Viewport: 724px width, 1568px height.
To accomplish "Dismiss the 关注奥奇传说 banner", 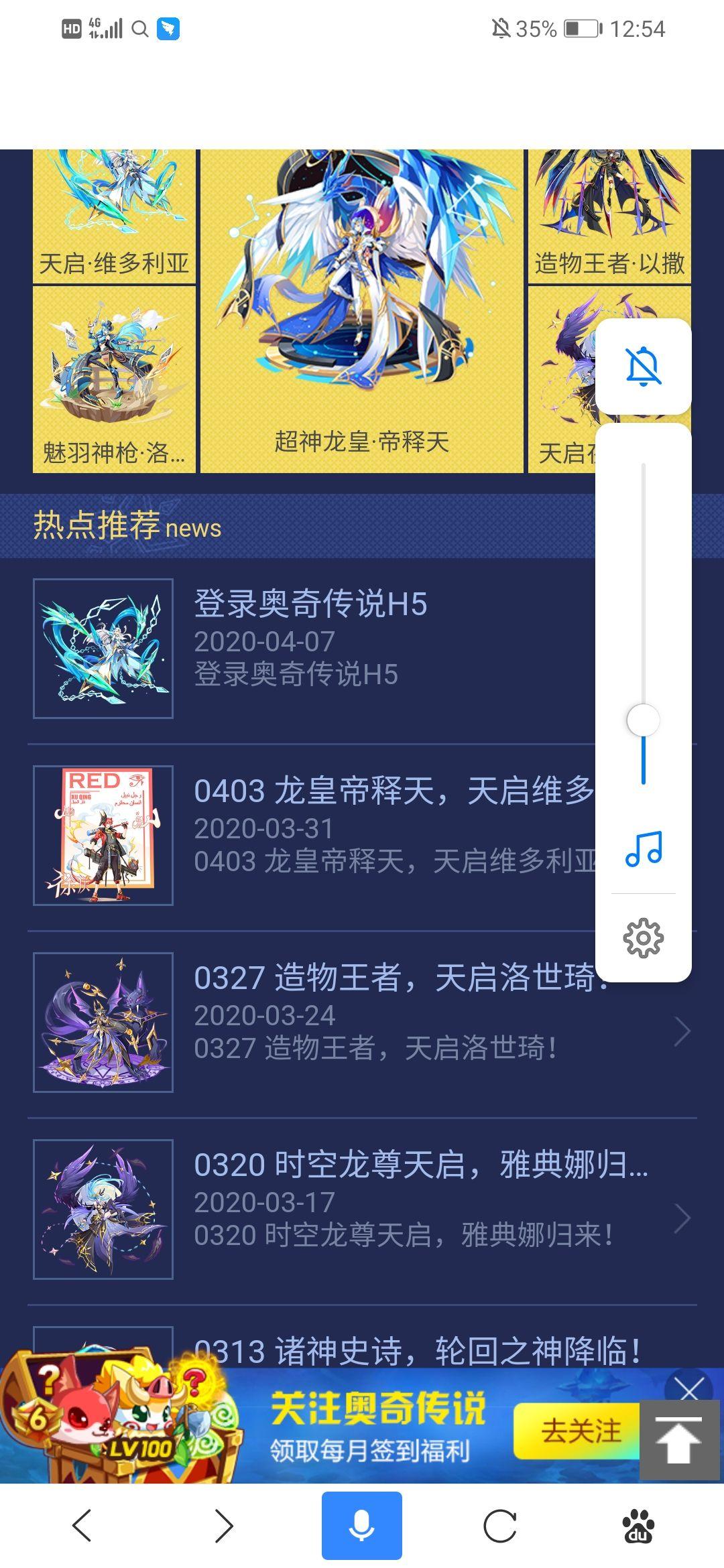I will [688, 1390].
